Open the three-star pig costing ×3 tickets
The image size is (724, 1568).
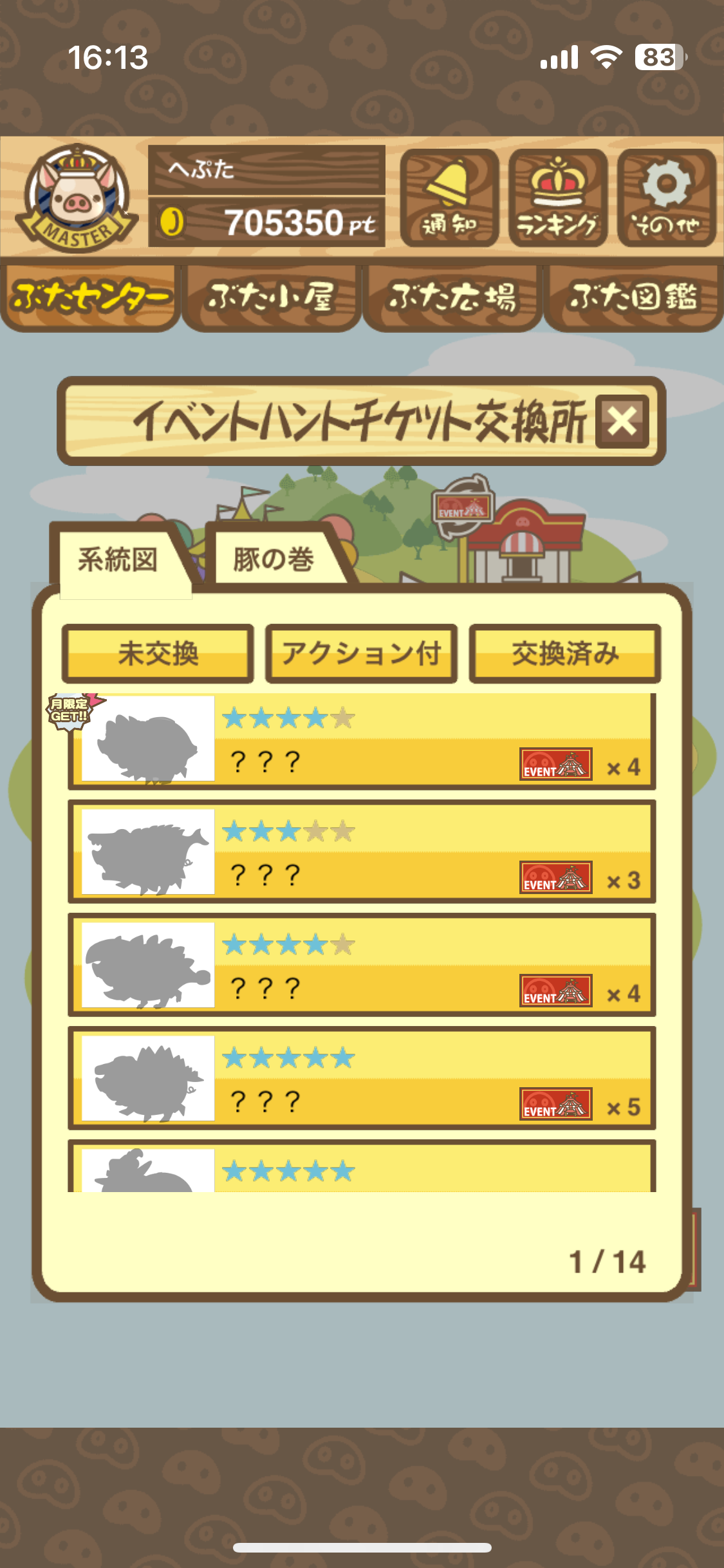(x=362, y=852)
